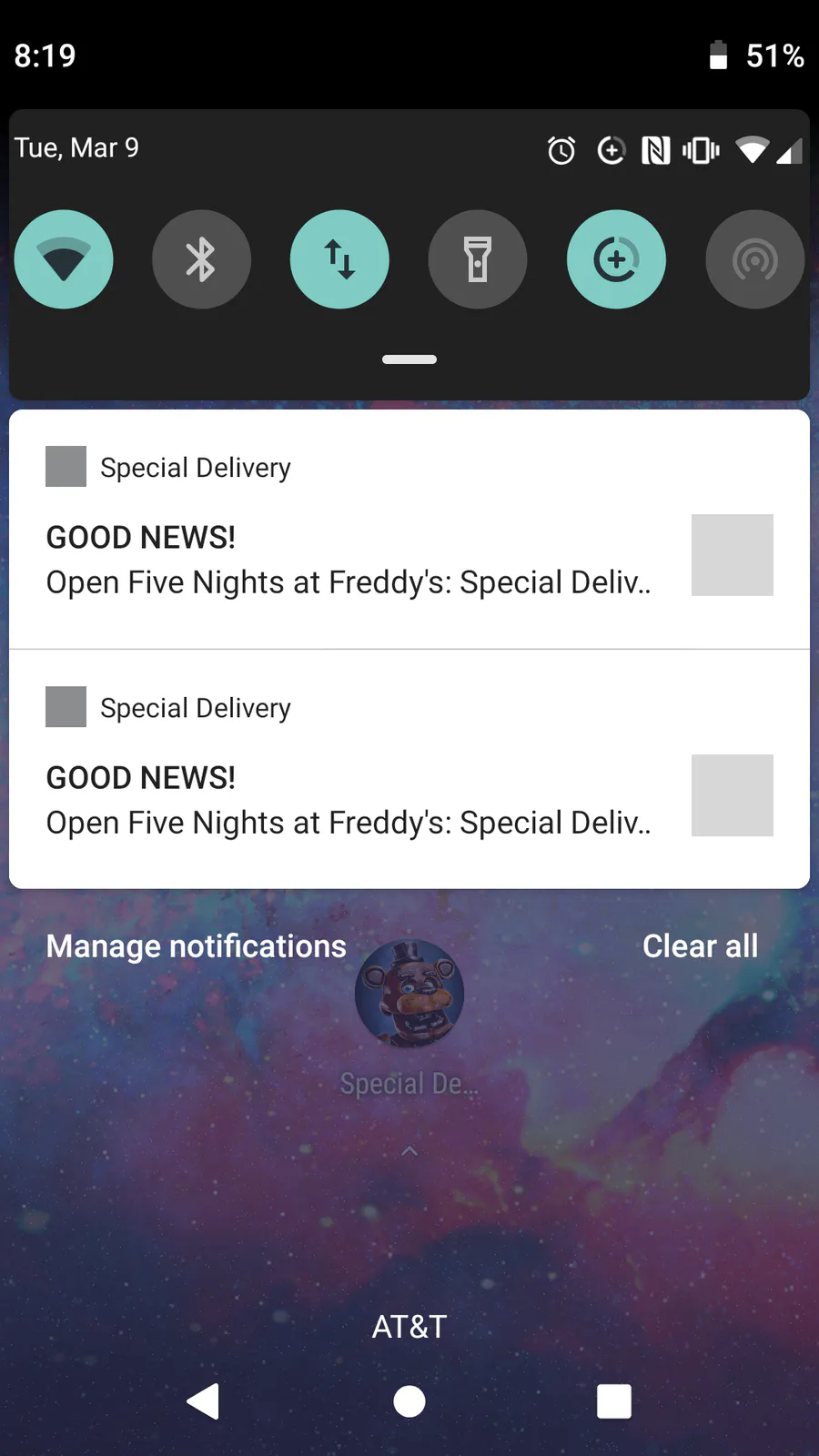Image resolution: width=819 pixels, height=1456 pixels.
Task: Turn on the flashlight
Action: click(478, 259)
